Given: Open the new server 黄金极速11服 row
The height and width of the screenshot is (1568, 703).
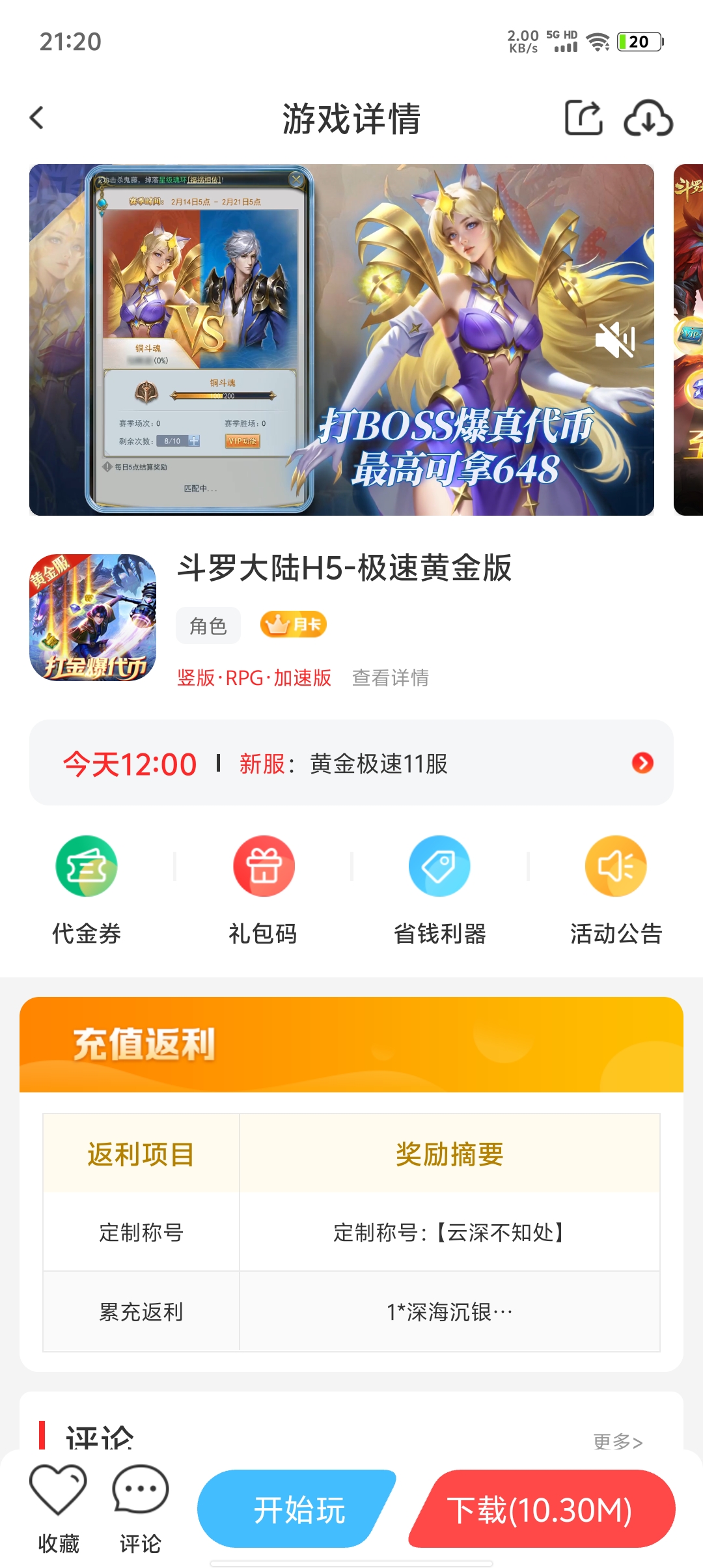Looking at the screenshot, I should (351, 763).
